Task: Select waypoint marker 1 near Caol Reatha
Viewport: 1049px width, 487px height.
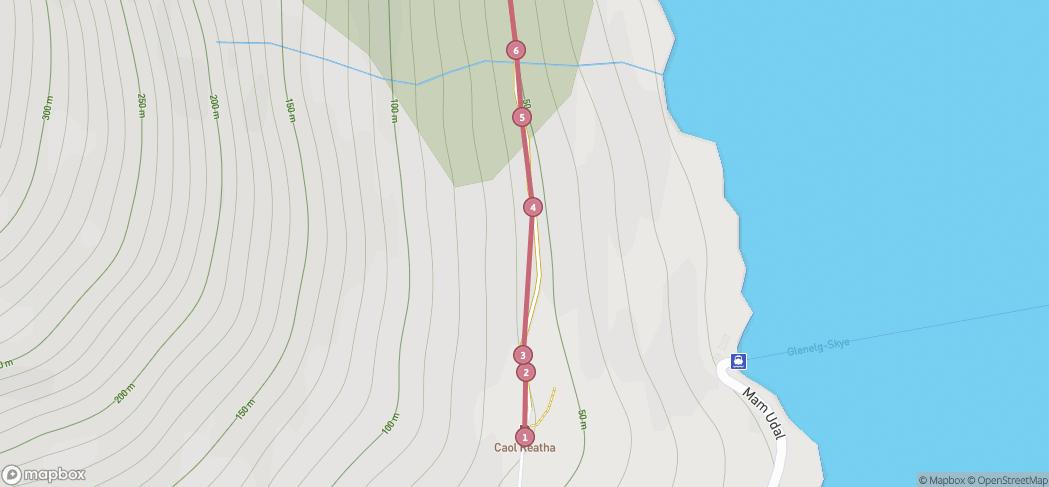Action: point(524,437)
